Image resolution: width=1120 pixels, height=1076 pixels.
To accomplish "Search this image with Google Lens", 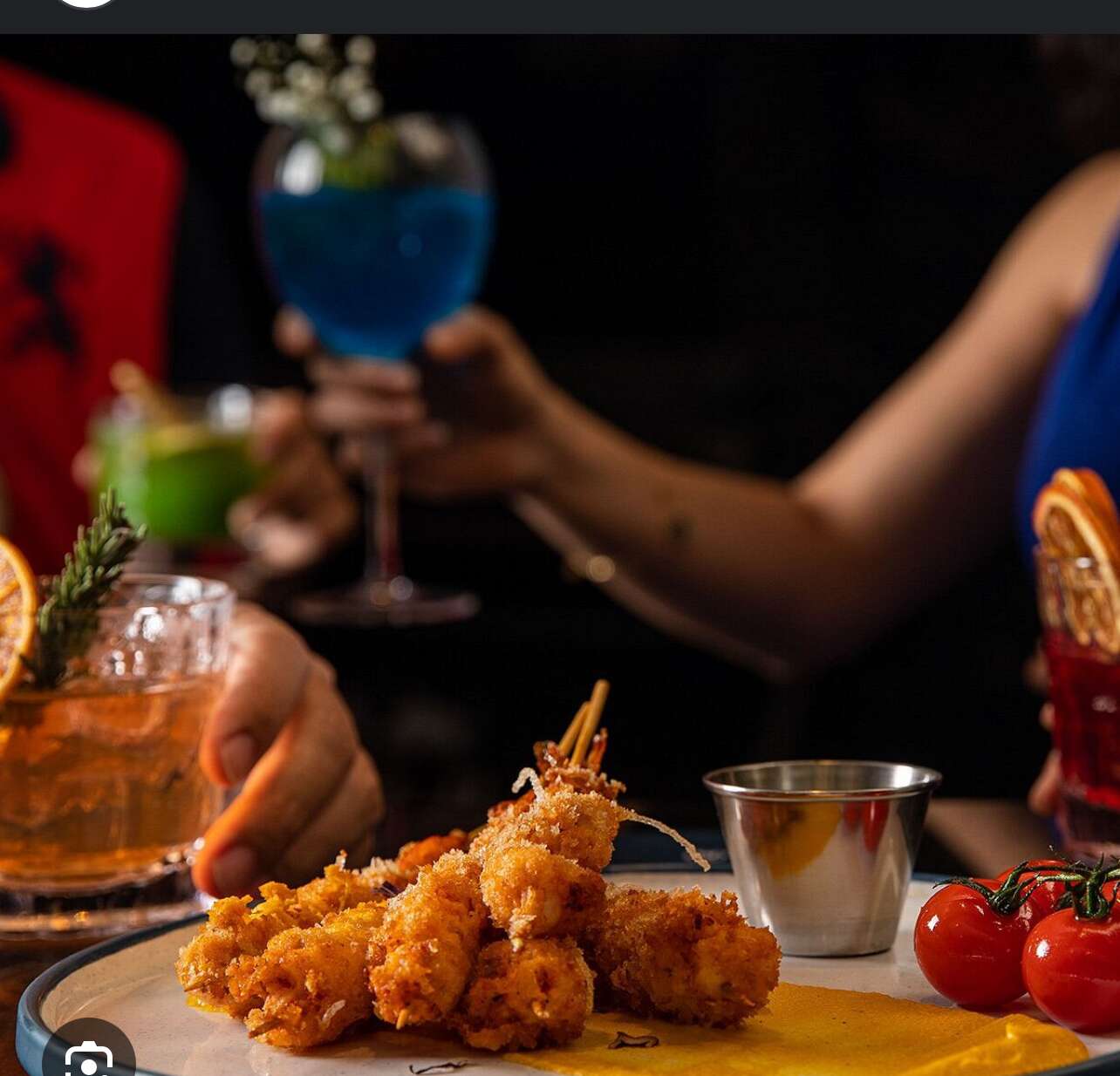I will (x=88, y=1058).
